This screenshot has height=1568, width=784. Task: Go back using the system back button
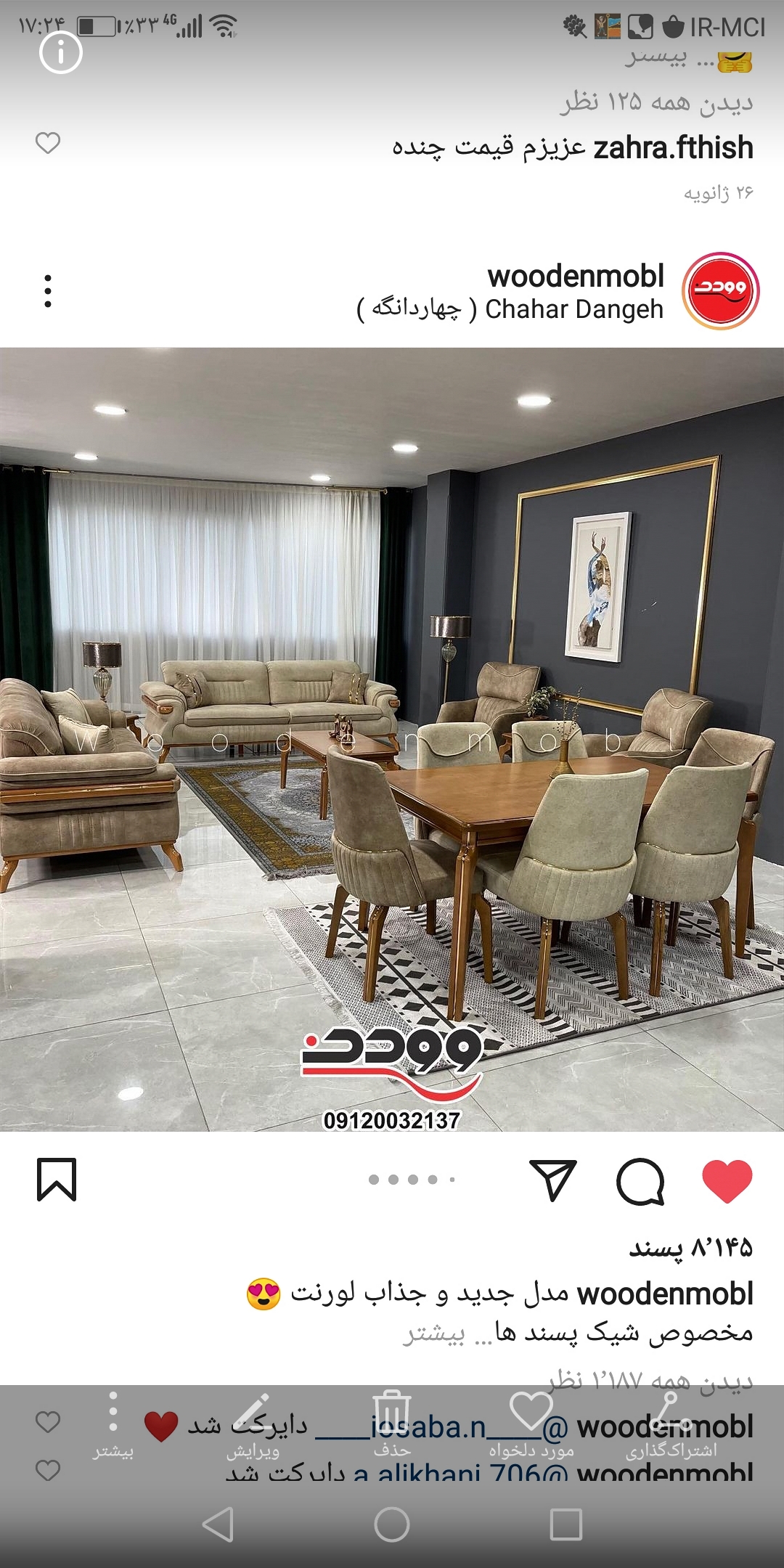(x=217, y=1524)
